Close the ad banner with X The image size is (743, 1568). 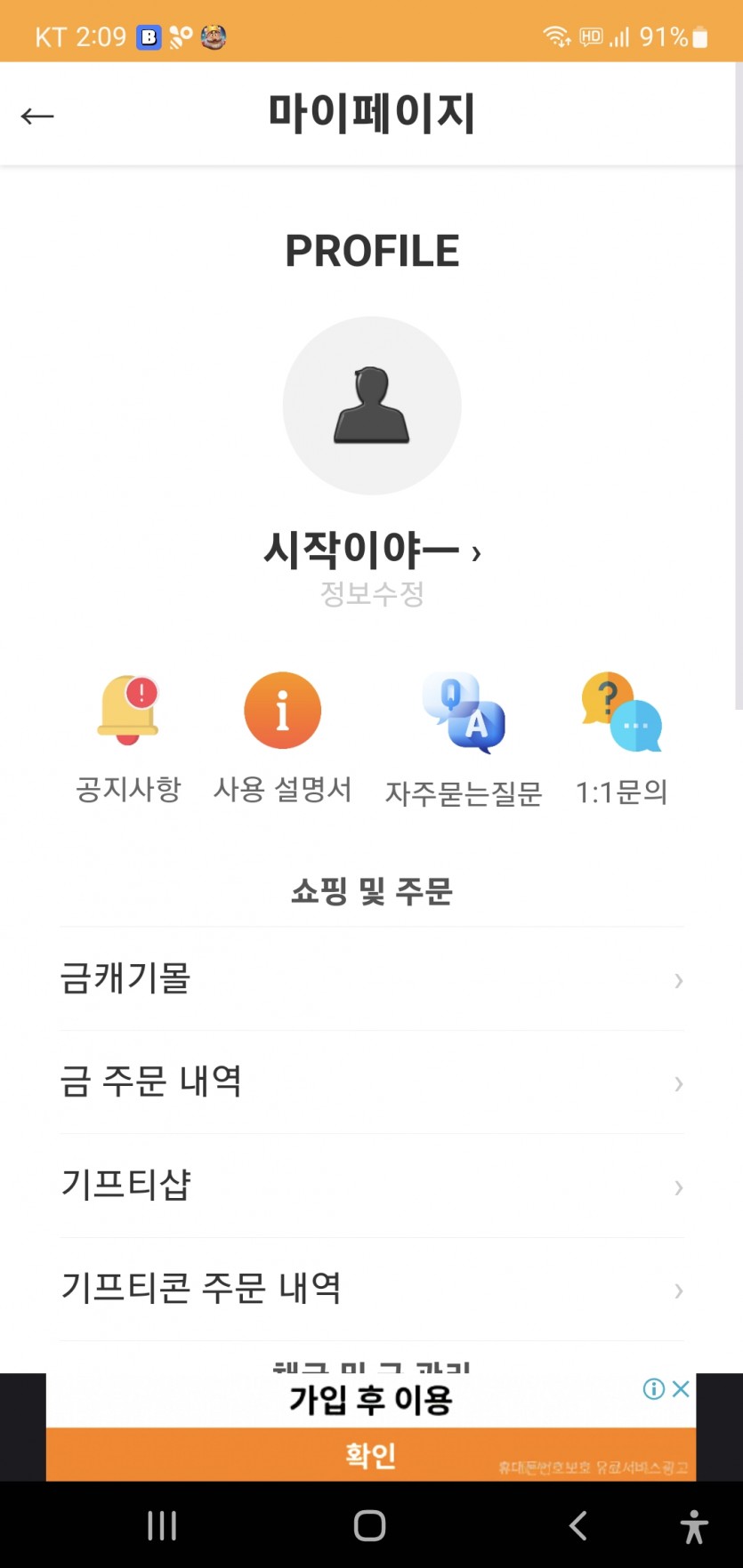tap(681, 1388)
